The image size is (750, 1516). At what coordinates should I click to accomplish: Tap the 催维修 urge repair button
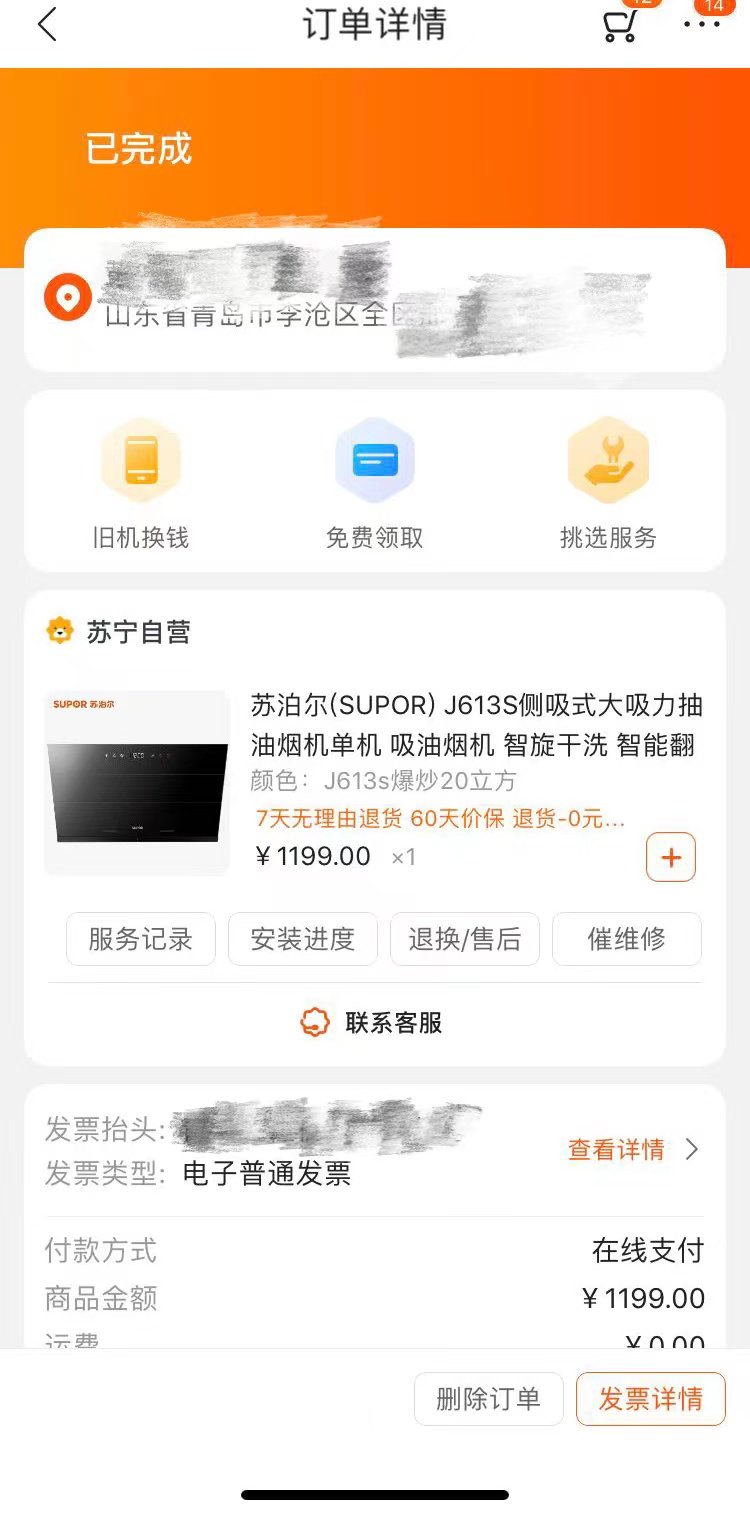627,939
